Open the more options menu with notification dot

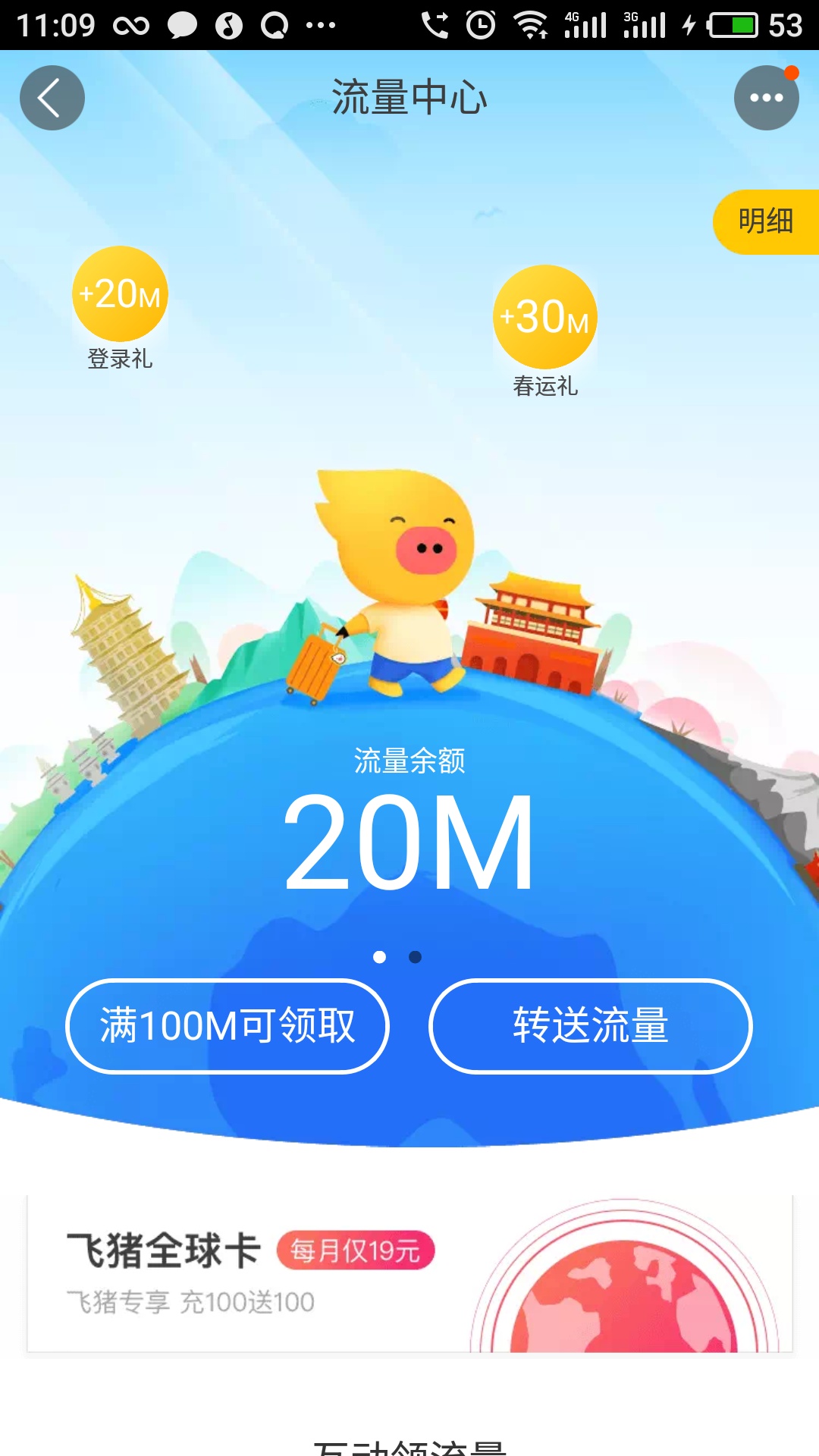(x=767, y=97)
